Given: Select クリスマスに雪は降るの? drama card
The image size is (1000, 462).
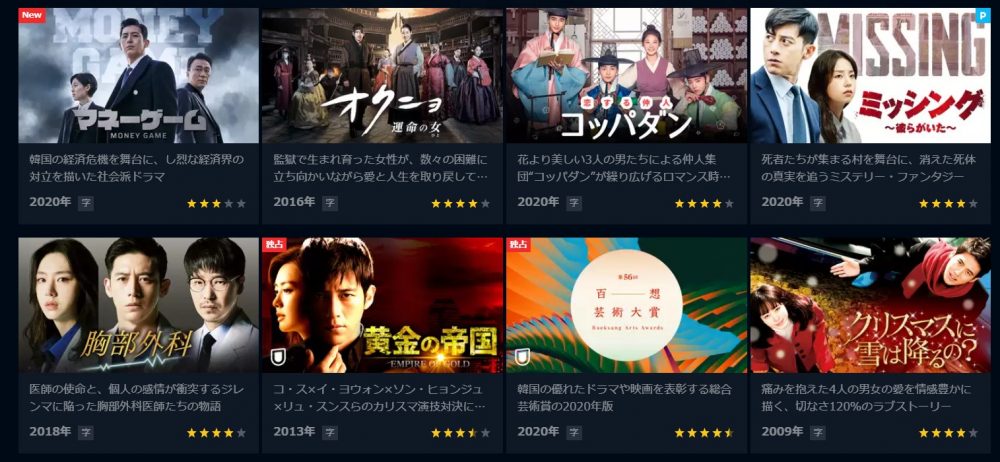Looking at the screenshot, I should point(870,305).
